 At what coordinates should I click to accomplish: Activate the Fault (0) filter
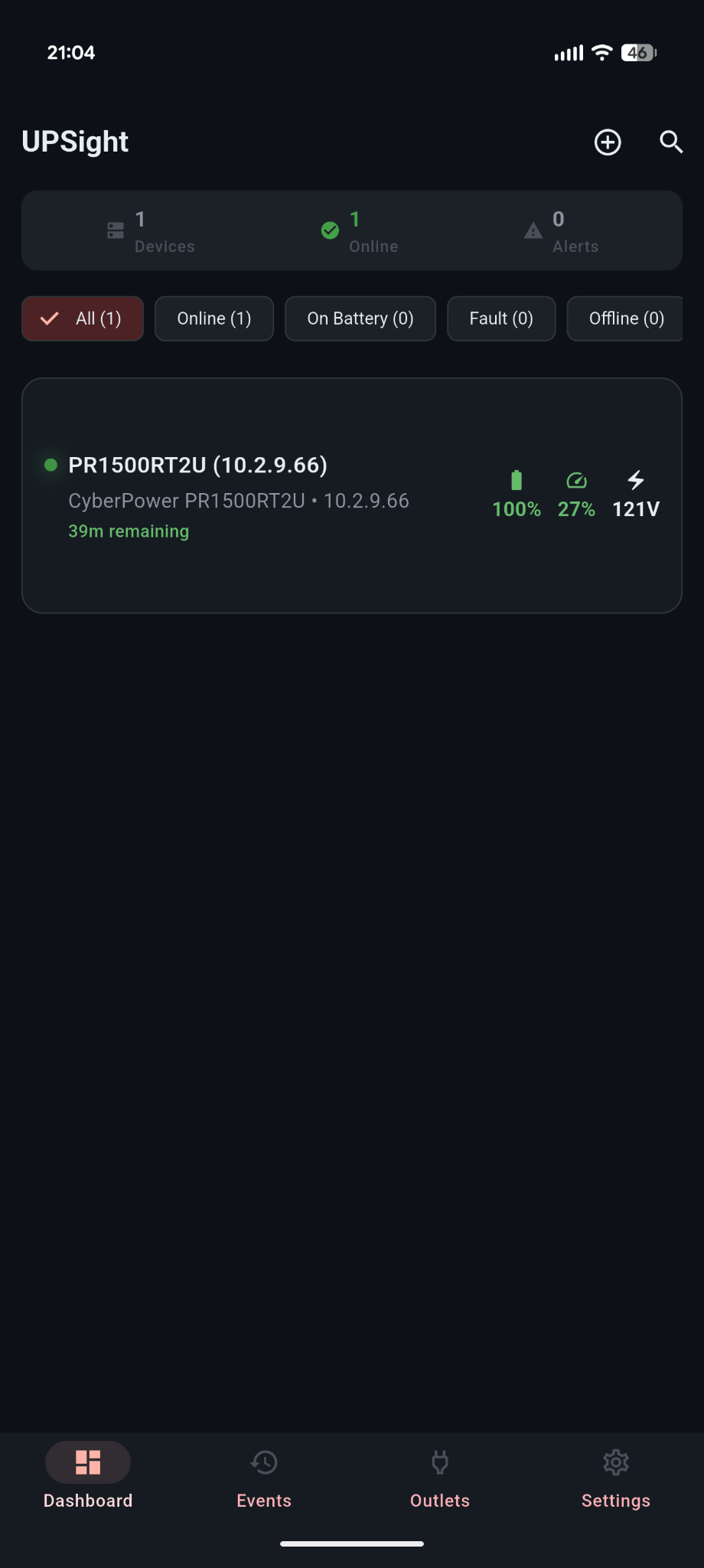tap(500, 318)
